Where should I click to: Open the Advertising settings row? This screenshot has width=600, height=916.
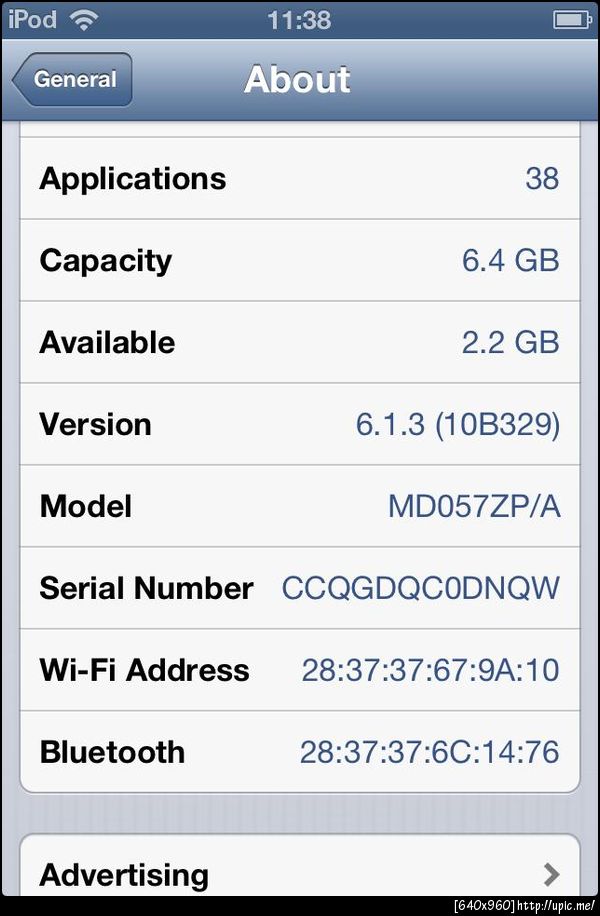[300, 872]
